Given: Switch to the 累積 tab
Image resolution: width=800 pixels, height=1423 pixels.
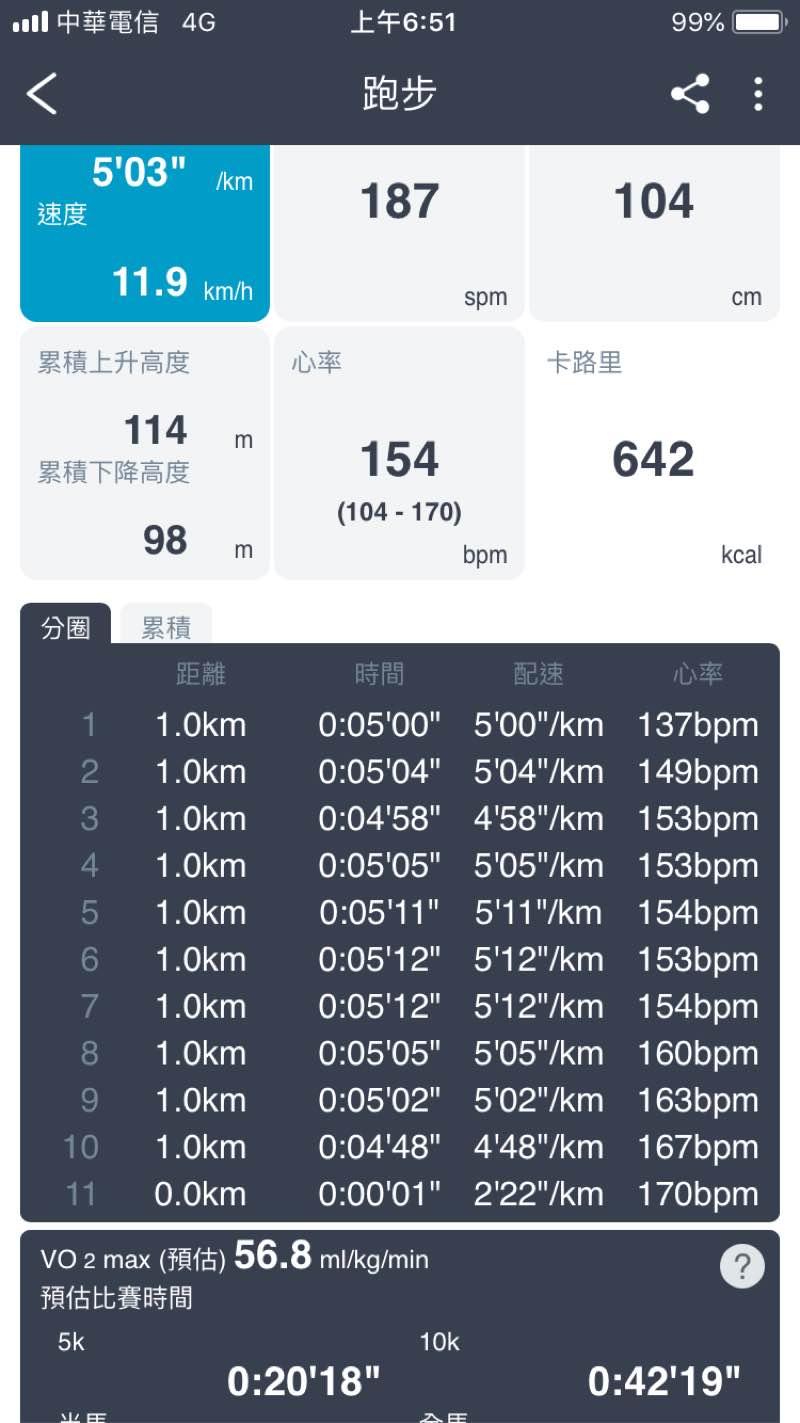Looking at the screenshot, I should 166,627.
